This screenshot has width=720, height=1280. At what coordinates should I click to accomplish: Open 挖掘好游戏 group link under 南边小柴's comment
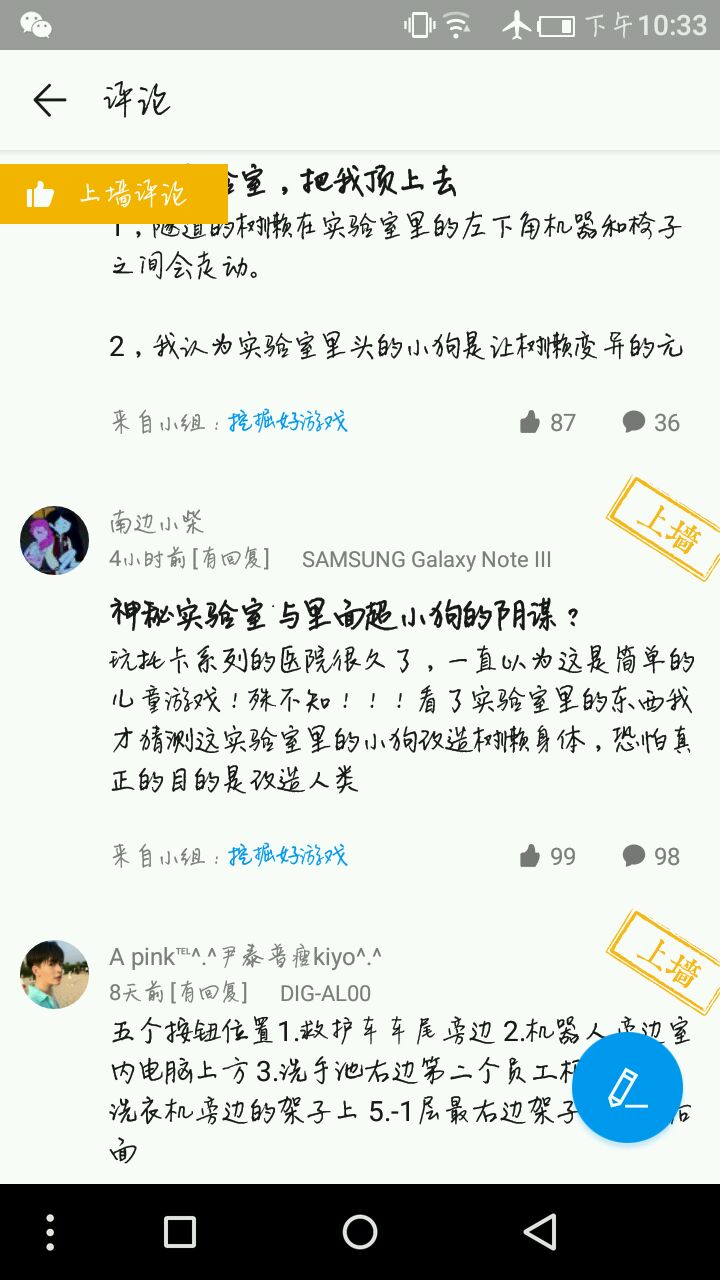point(288,856)
